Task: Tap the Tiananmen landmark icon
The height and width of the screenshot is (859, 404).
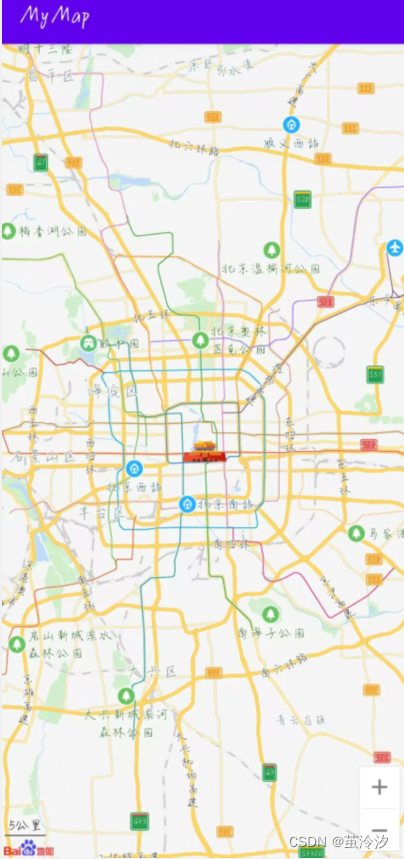Action: point(204,452)
